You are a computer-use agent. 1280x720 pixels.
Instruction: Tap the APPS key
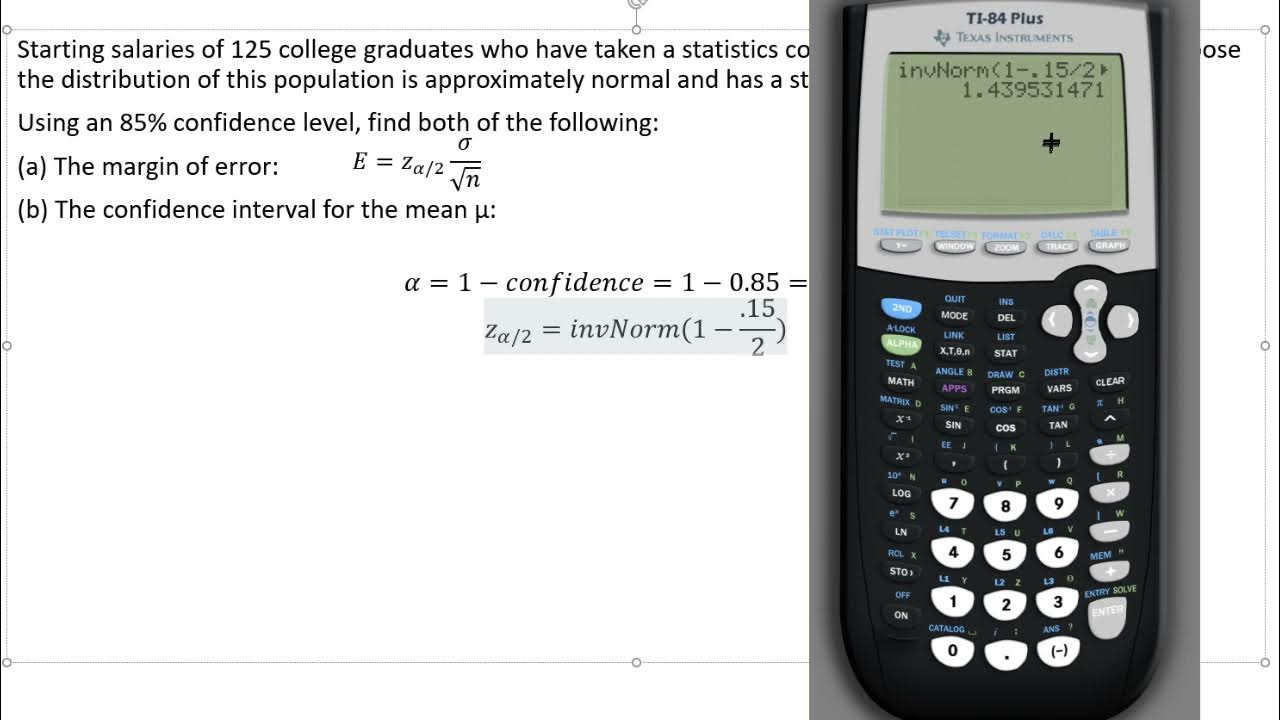(x=955, y=388)
